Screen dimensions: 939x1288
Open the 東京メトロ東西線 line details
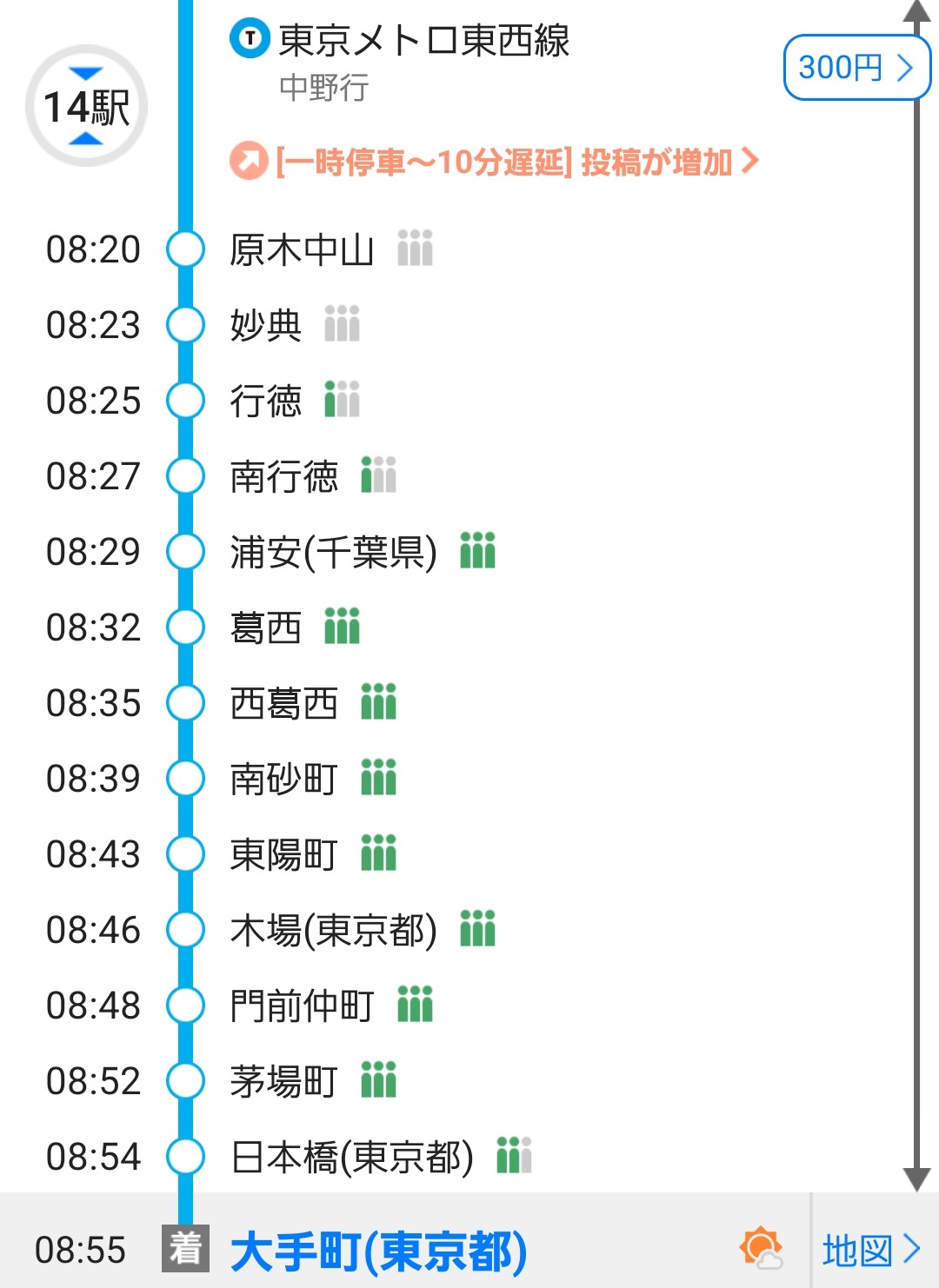click(x=423, y=41)
